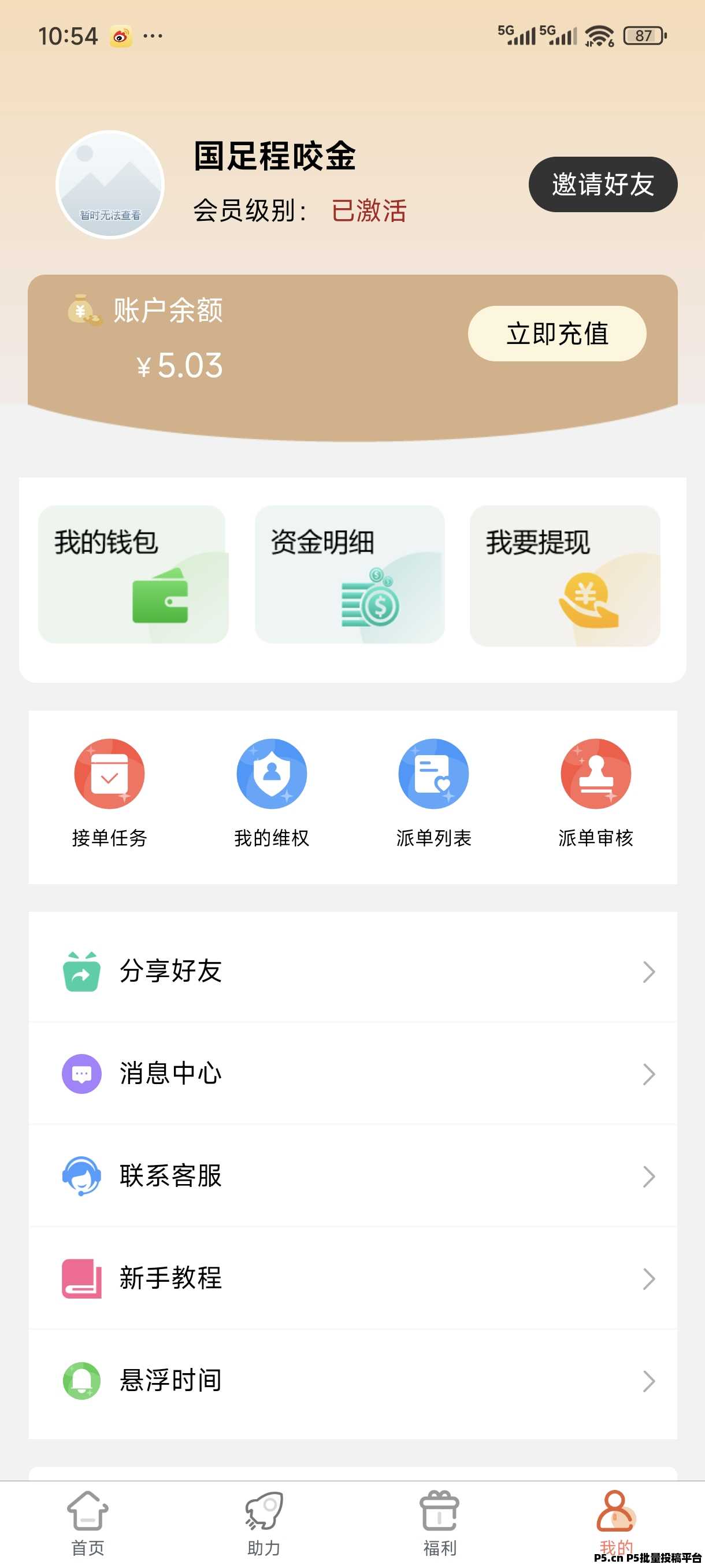Click the 新手教程 pink book icon
Viewport: 705px width, 1568px height.
[x=81, y=1278]
